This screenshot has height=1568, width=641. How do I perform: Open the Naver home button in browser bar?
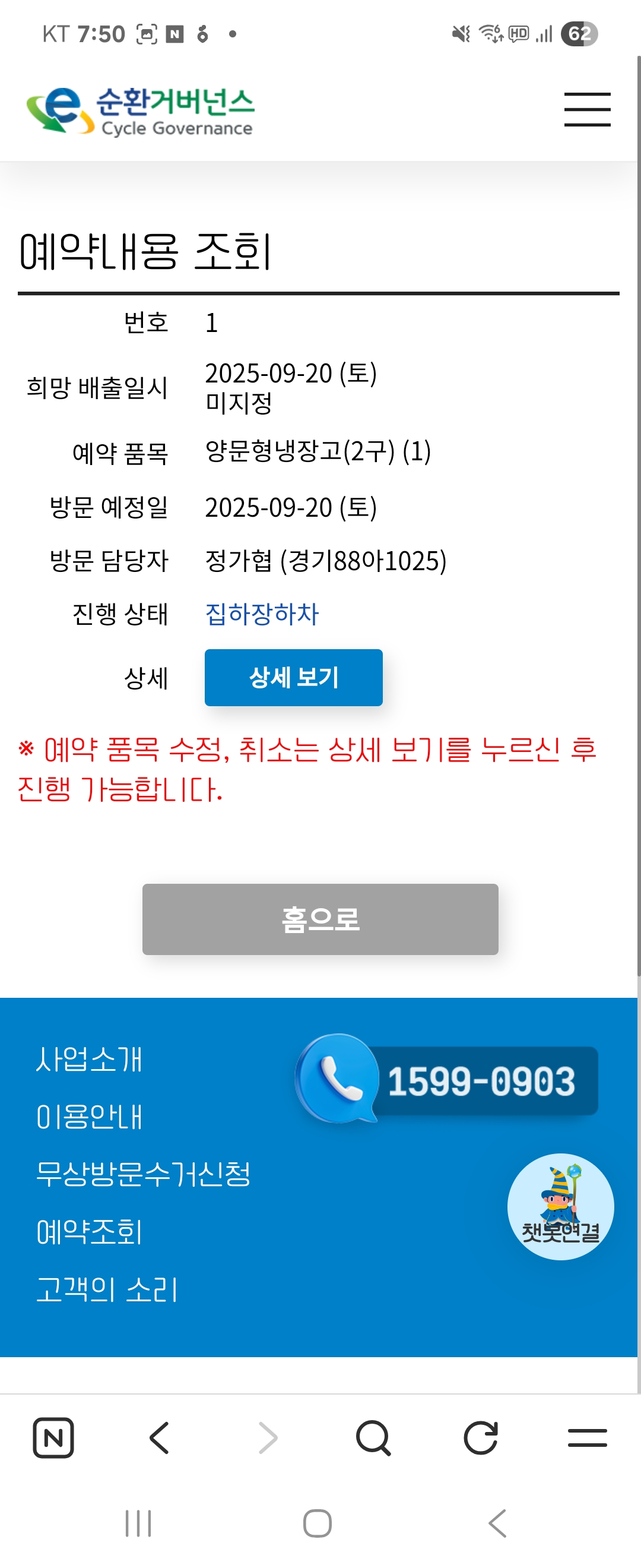coord(53,1438)
